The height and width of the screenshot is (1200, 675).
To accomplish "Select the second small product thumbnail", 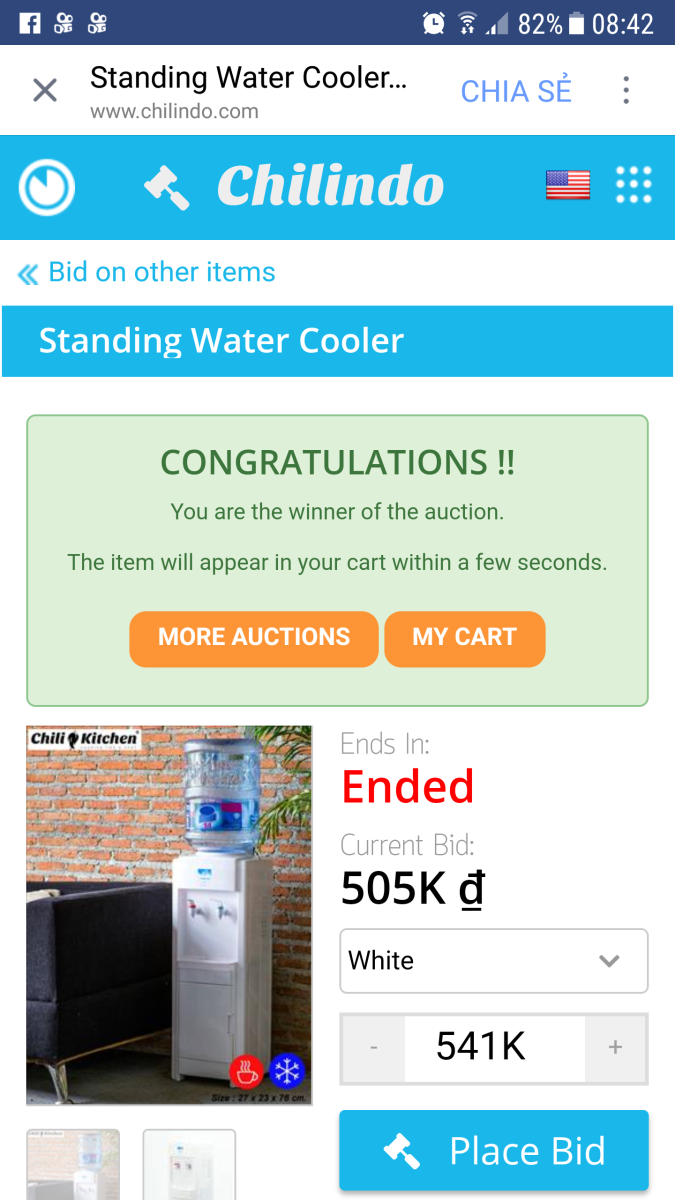I will click(x=189, y=1164).
